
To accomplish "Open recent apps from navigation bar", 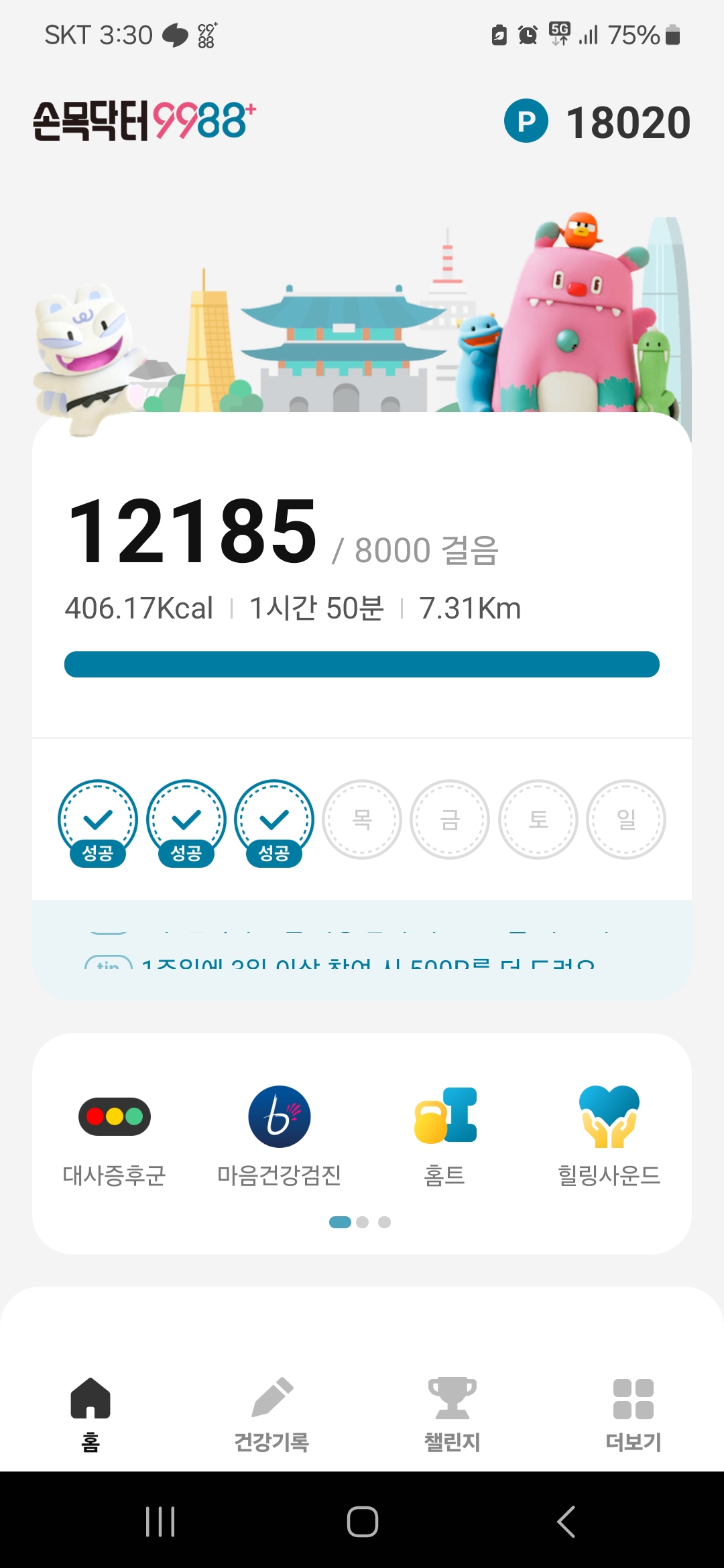I will coord(160,1521).
